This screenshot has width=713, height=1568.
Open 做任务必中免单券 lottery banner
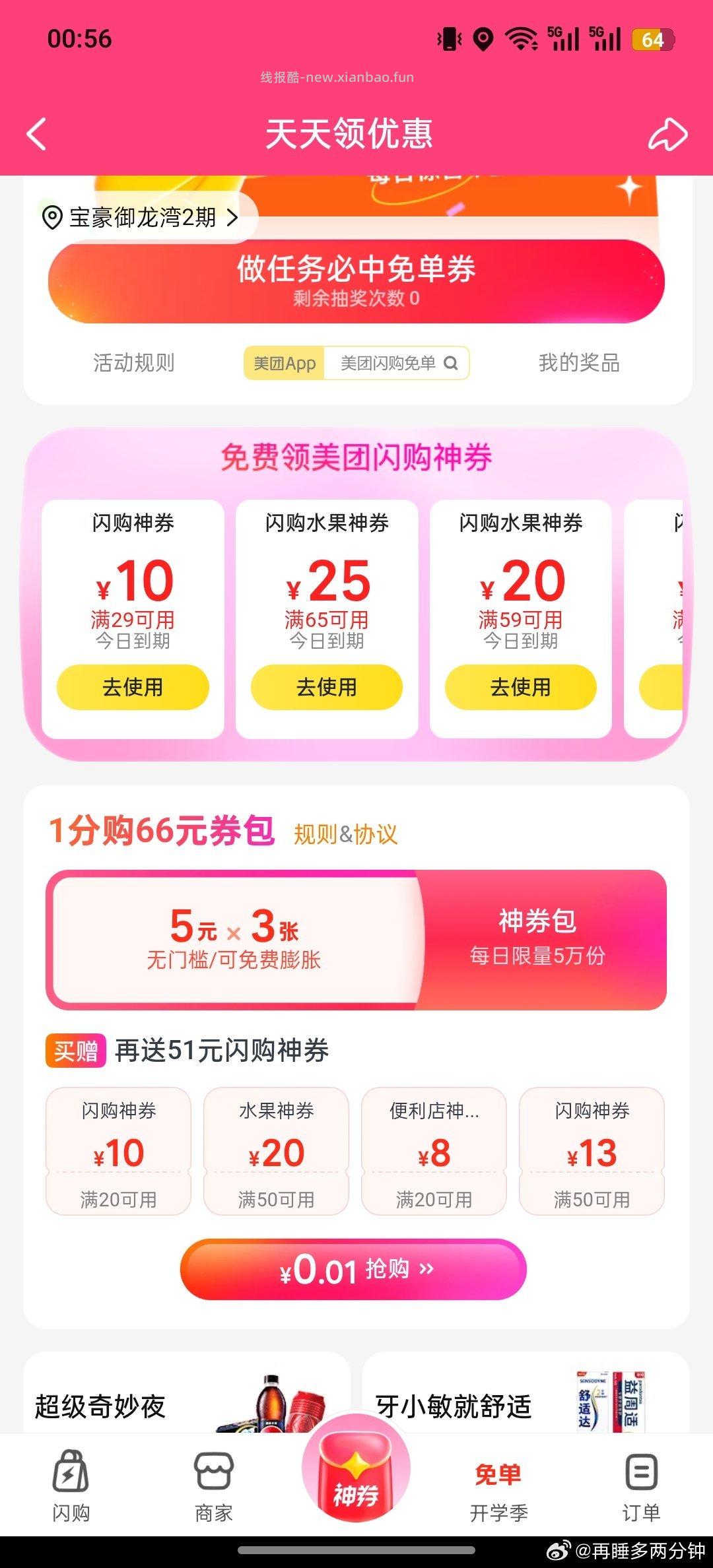[356, 277]
